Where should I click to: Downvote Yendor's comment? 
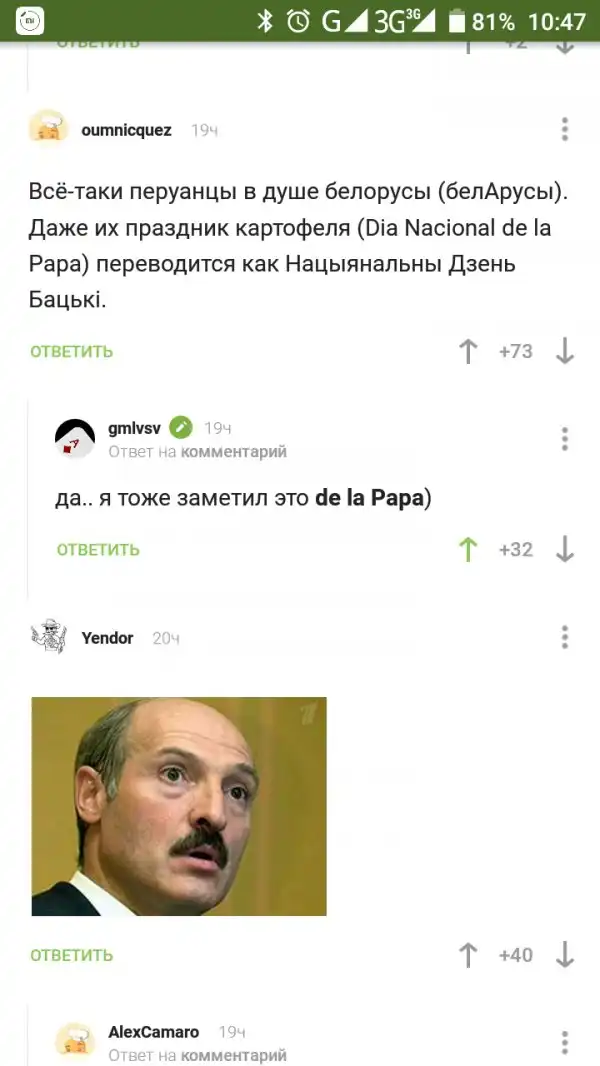click(565, 955)
